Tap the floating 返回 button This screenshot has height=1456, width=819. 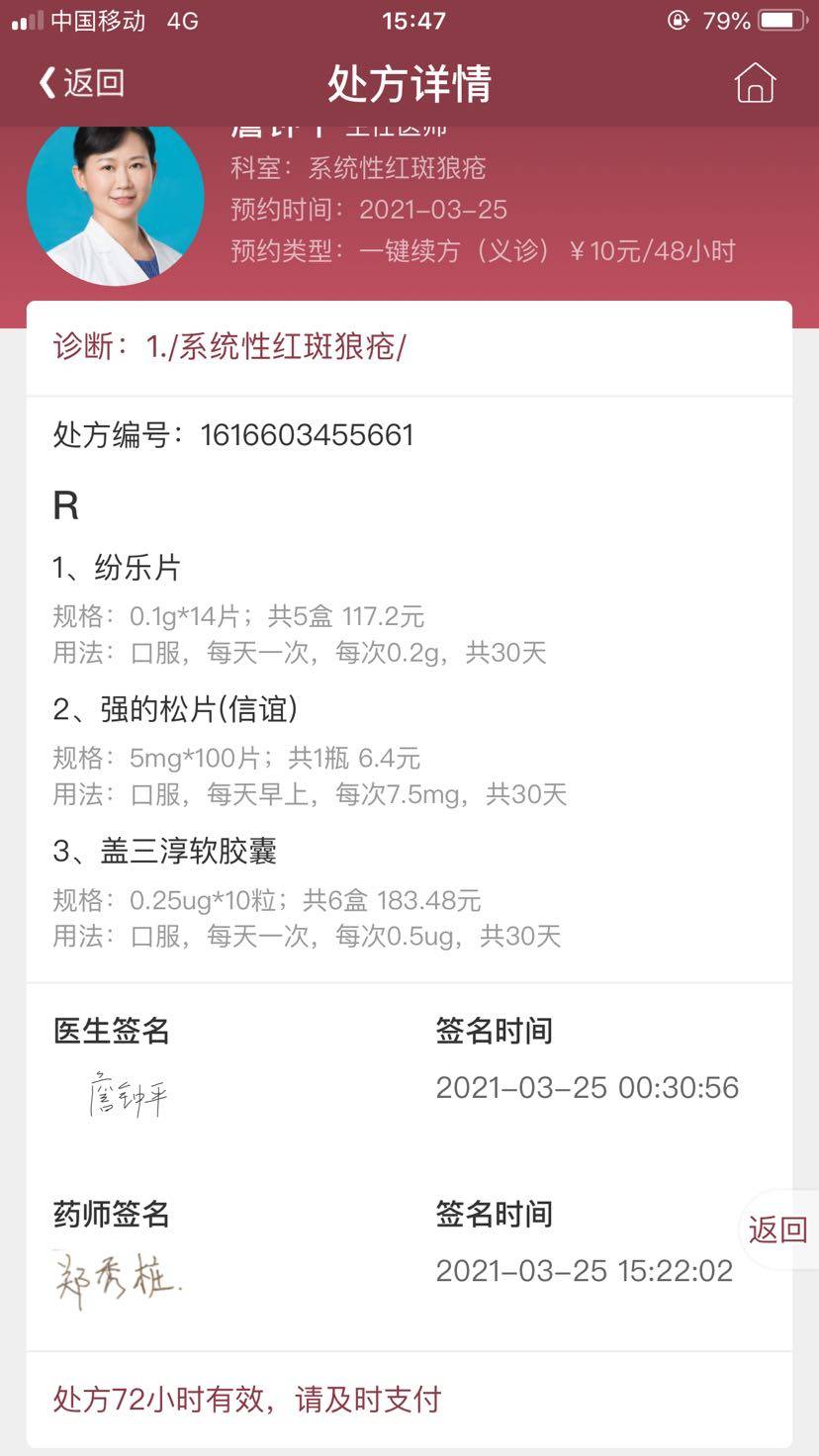coord(778,1229)
